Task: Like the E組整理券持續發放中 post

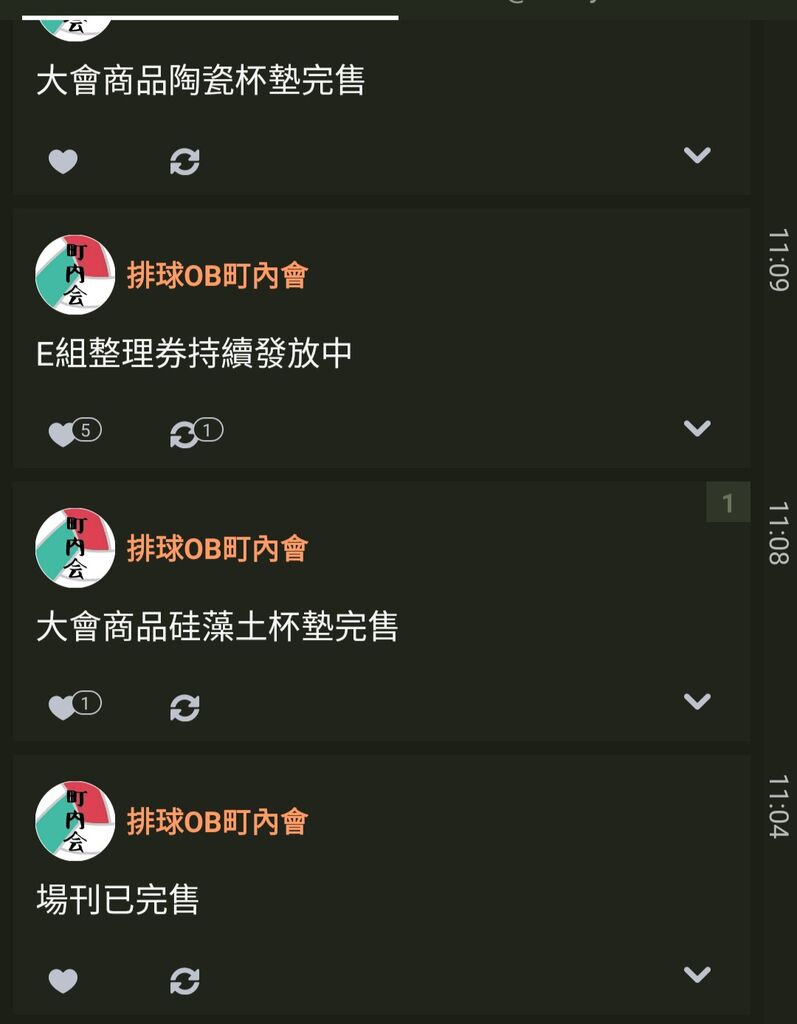Action: point(63,434)
